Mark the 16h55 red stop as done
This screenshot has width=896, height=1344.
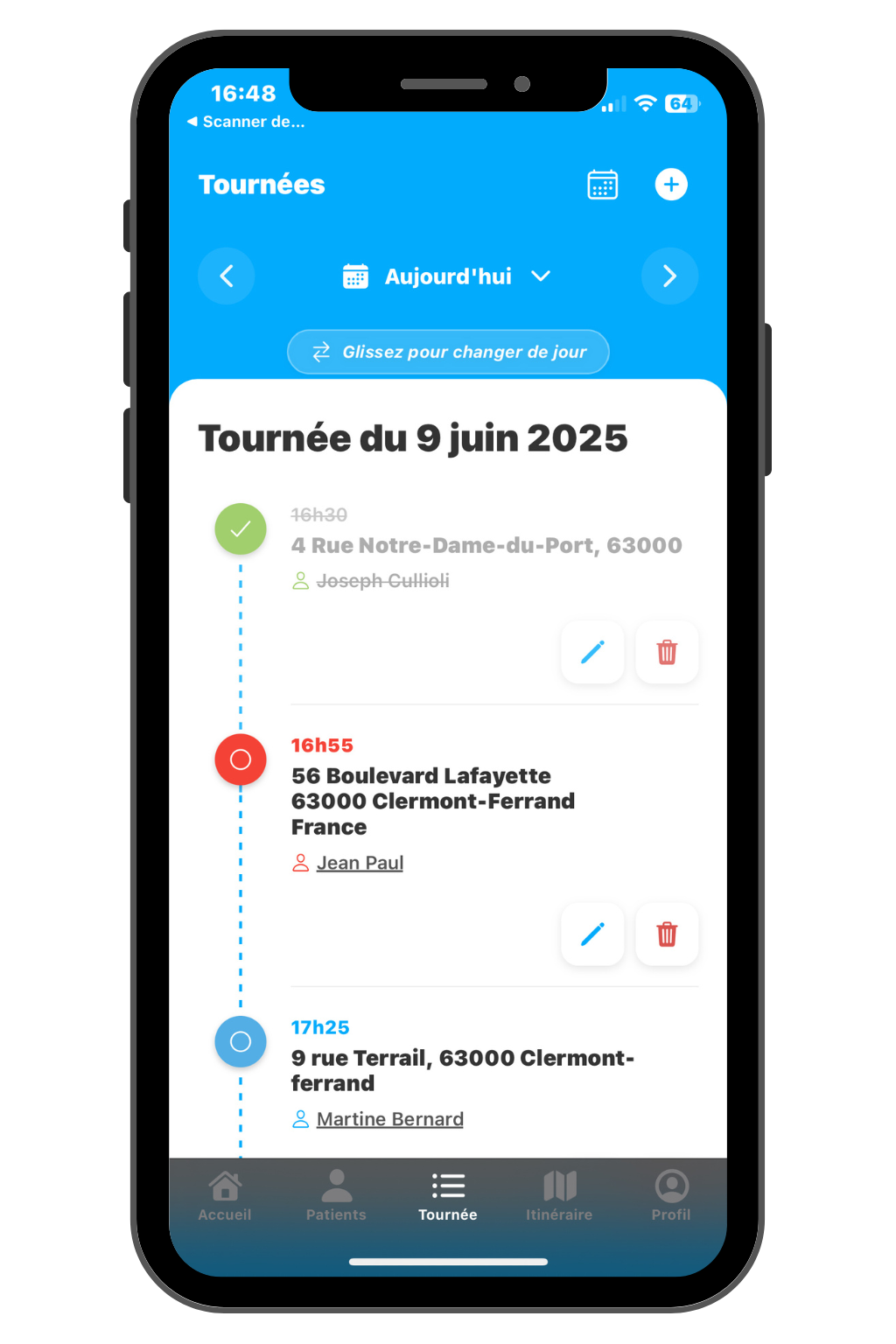point(240,759)
